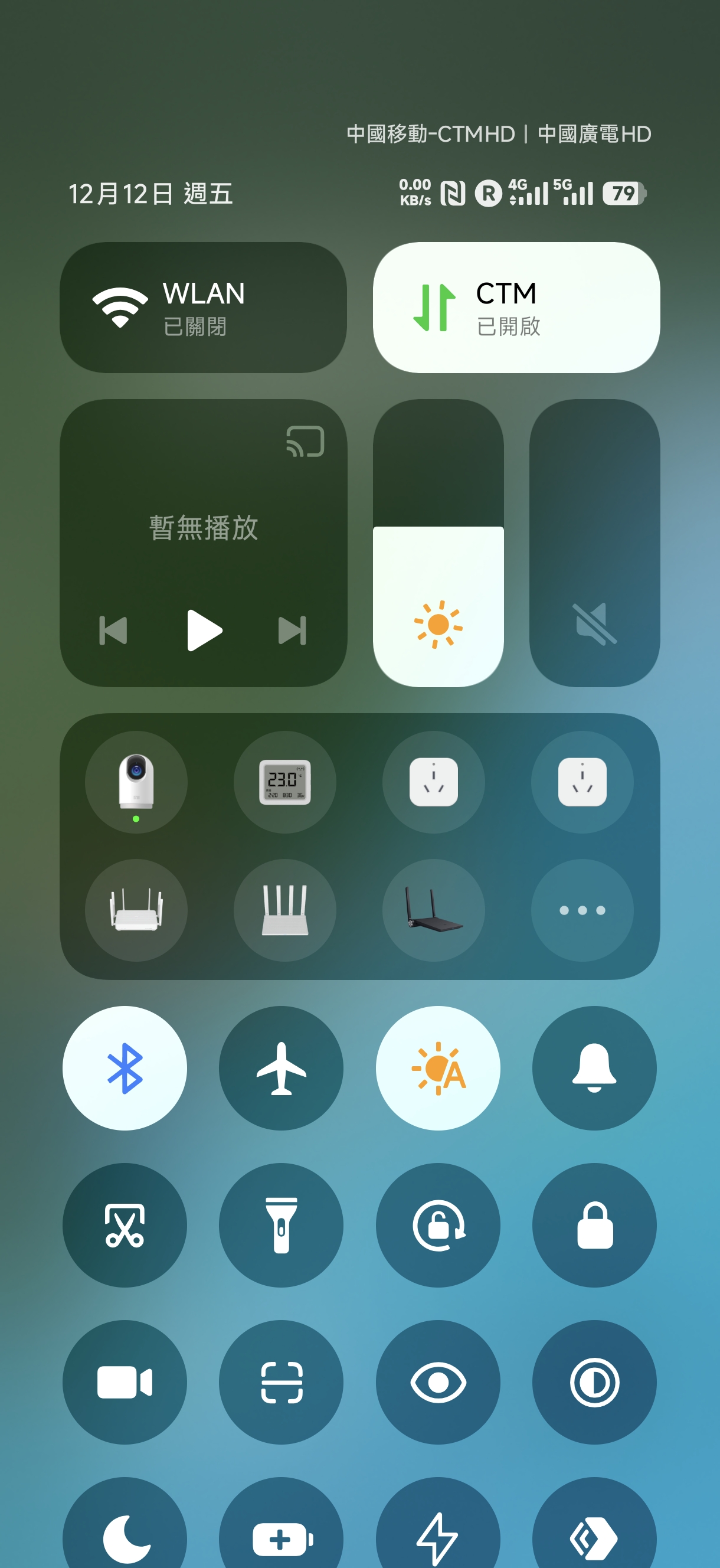The height and width of the screenshot is (1568, 720).
Task: Enable airplane mode
Action: click(x=281, y=1067)
